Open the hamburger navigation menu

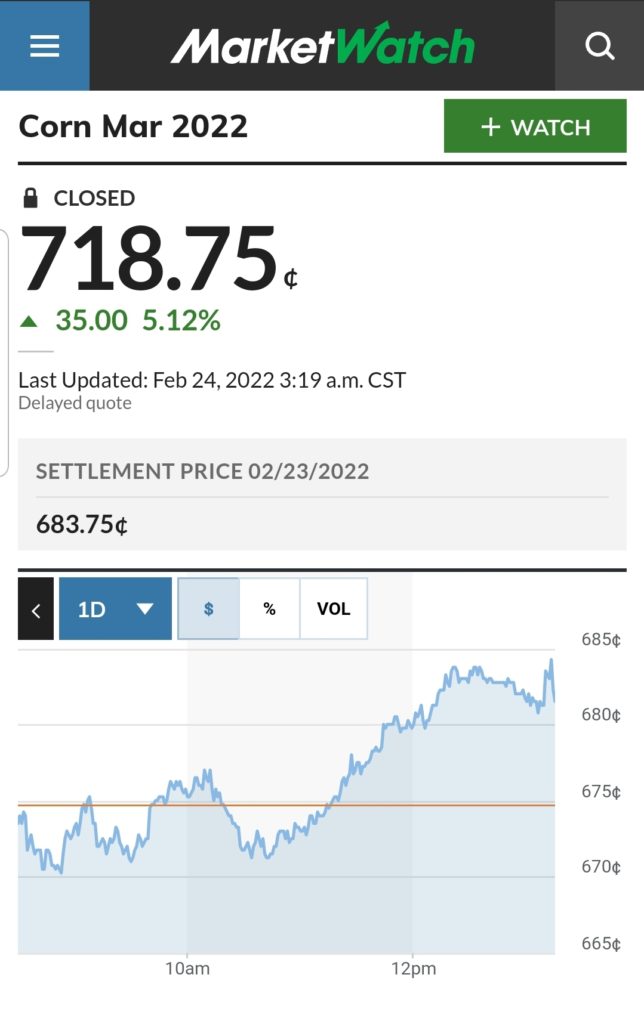(x=45, y=46)
